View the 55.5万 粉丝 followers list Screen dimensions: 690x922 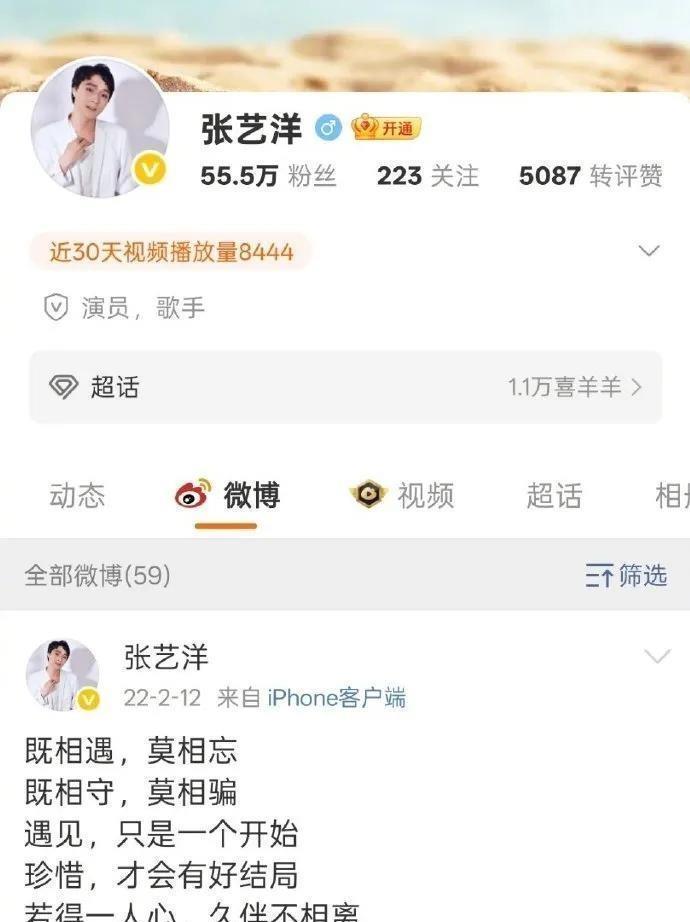click(268, 177)
